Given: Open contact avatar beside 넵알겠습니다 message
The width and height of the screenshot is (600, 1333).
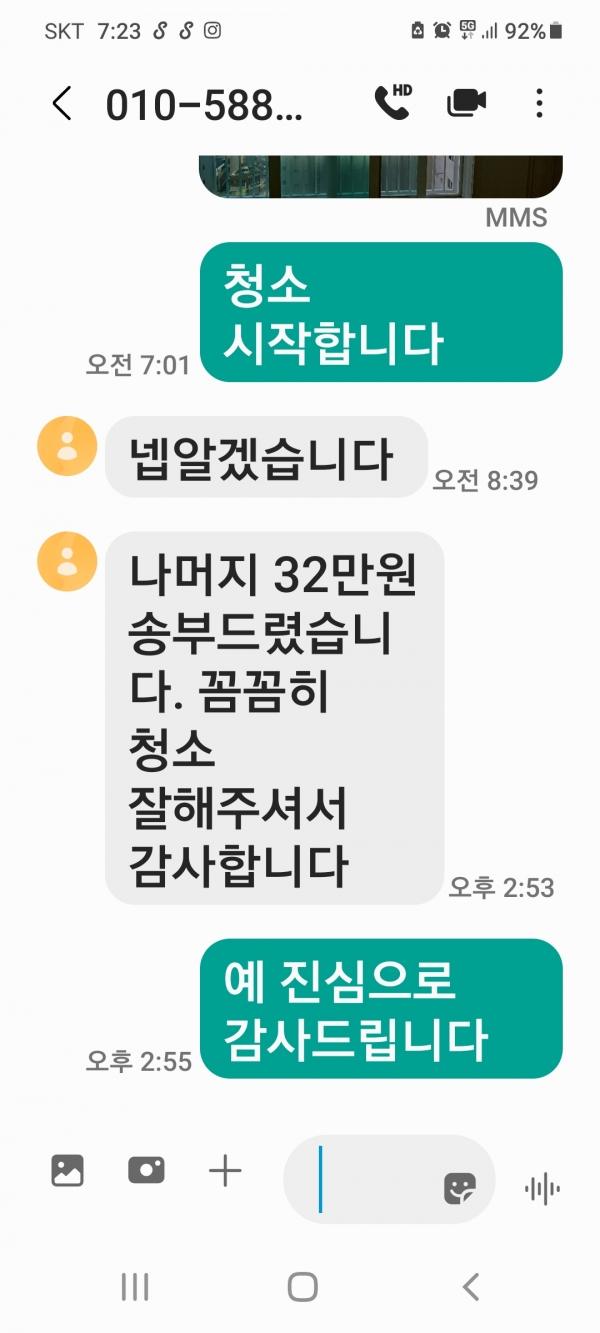Looking at the screenshot, I should (x=67, y=446).
